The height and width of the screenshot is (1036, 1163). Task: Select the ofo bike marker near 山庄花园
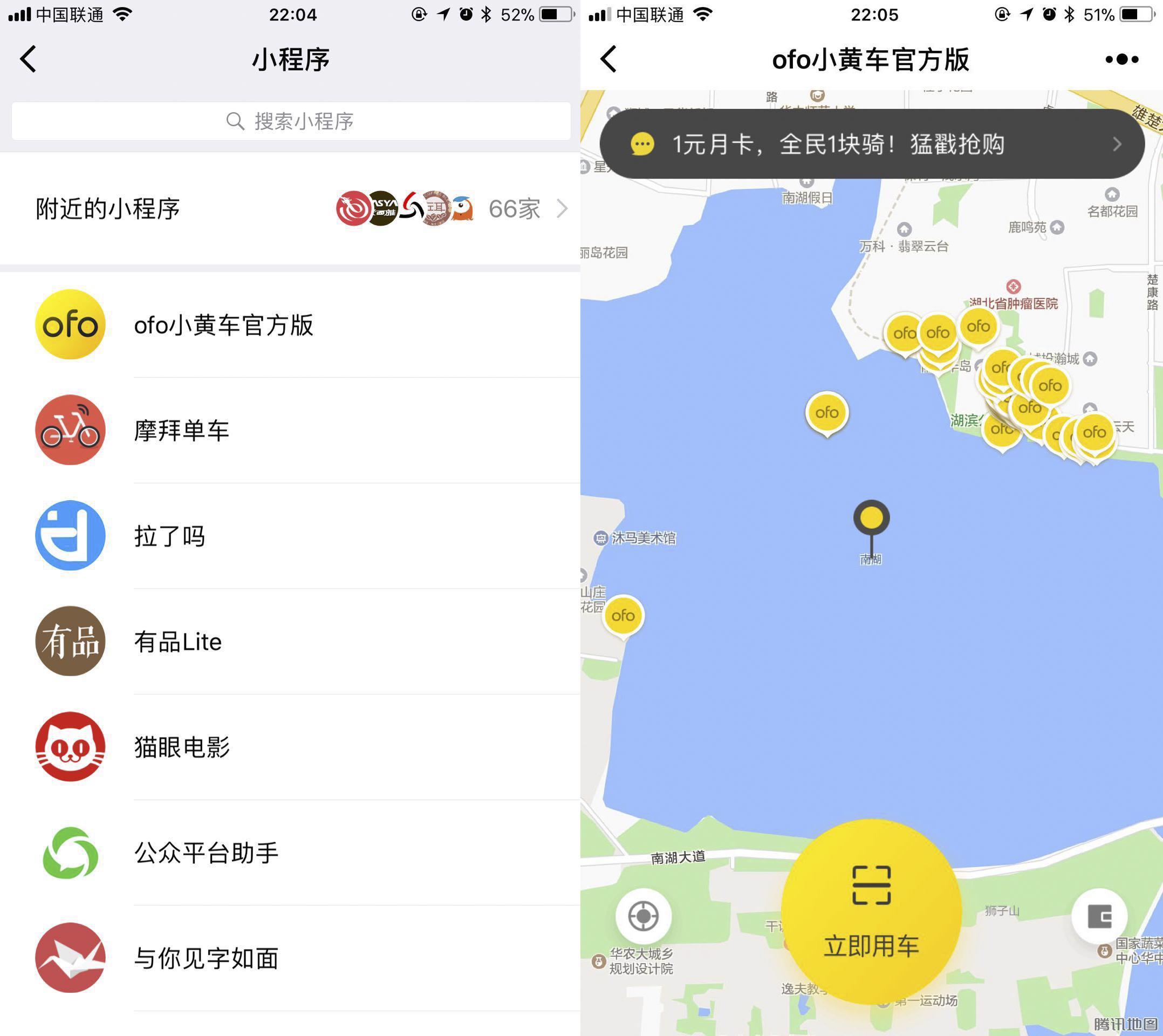point(623,617)
